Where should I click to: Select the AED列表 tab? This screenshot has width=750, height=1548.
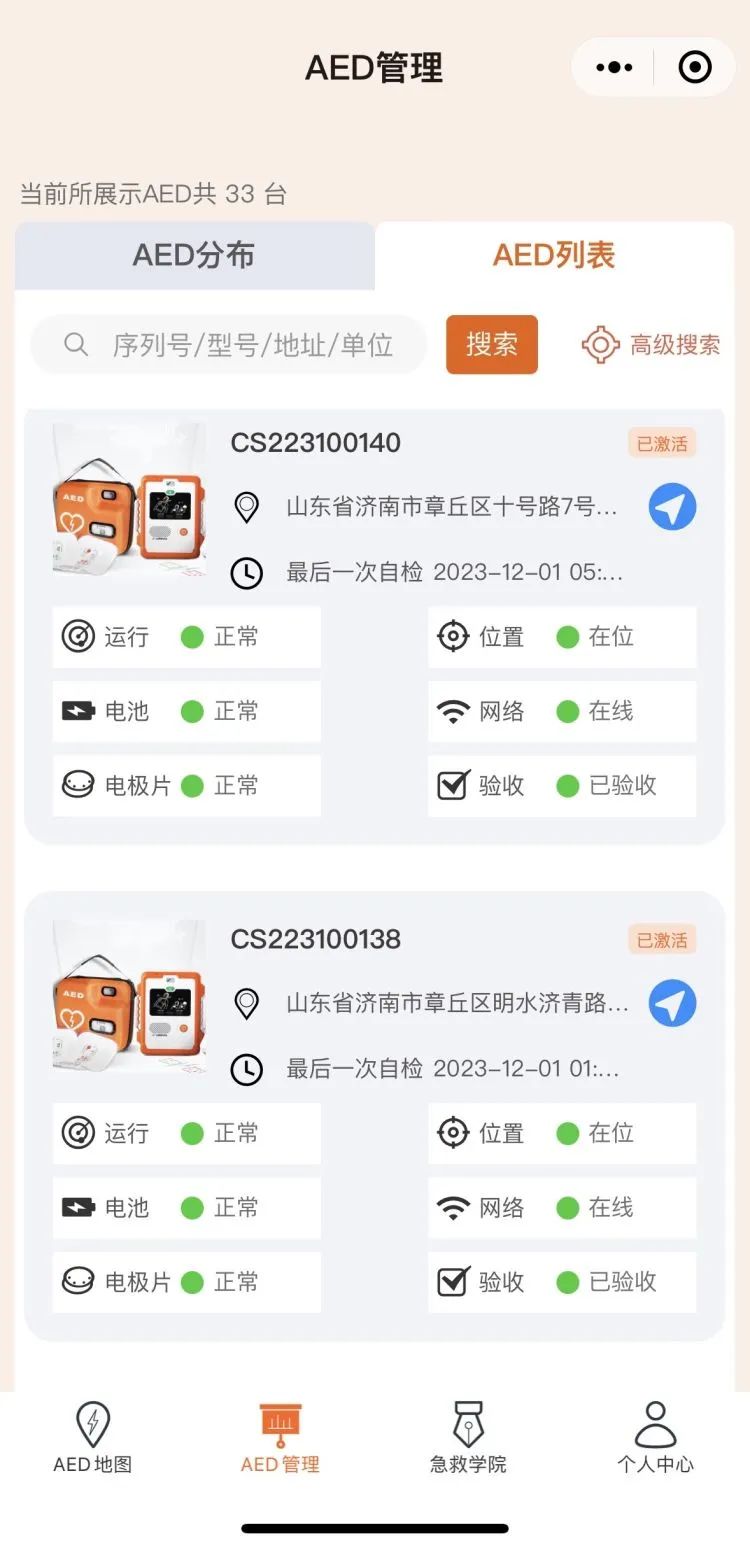(x=554, y=255)
